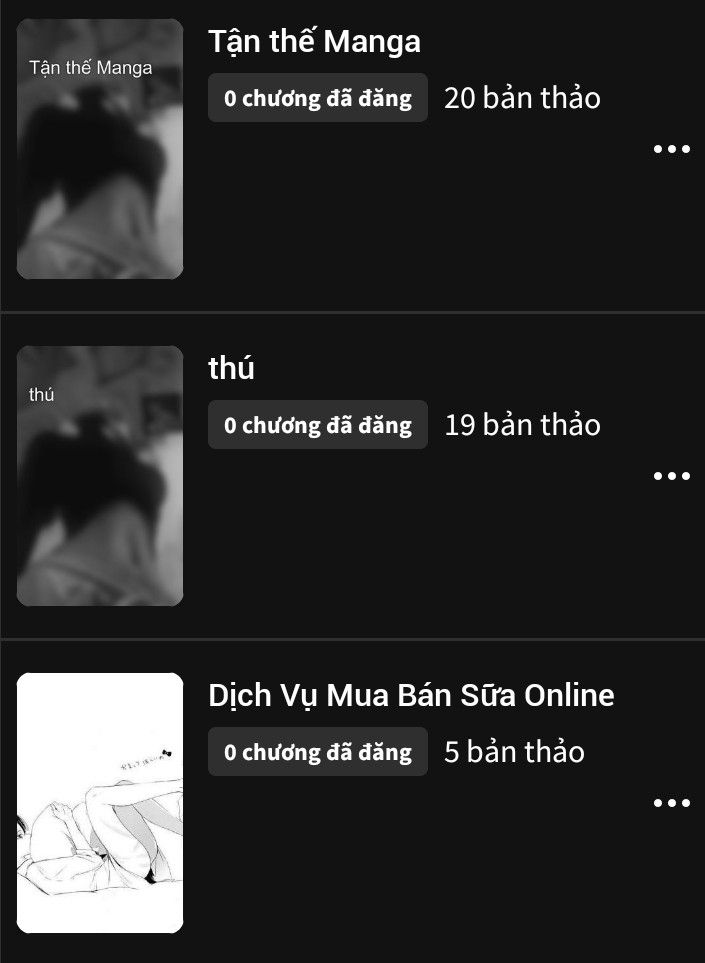
Task: Open Dịch Vụ Mua Bán Sữa Online story
Action: (x=411, y=696)
